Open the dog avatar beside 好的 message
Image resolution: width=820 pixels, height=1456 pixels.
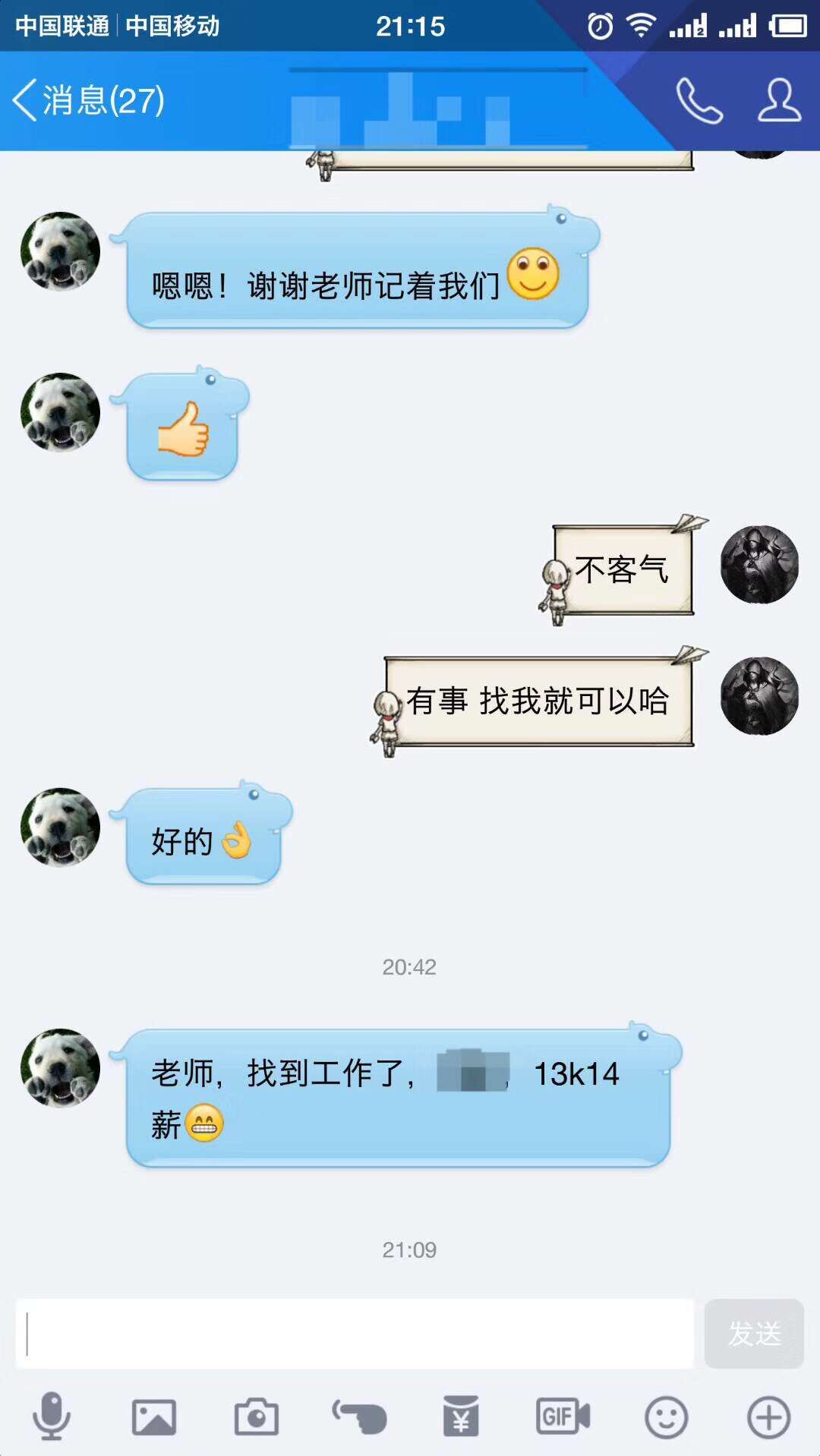click(x=60, y=827)
